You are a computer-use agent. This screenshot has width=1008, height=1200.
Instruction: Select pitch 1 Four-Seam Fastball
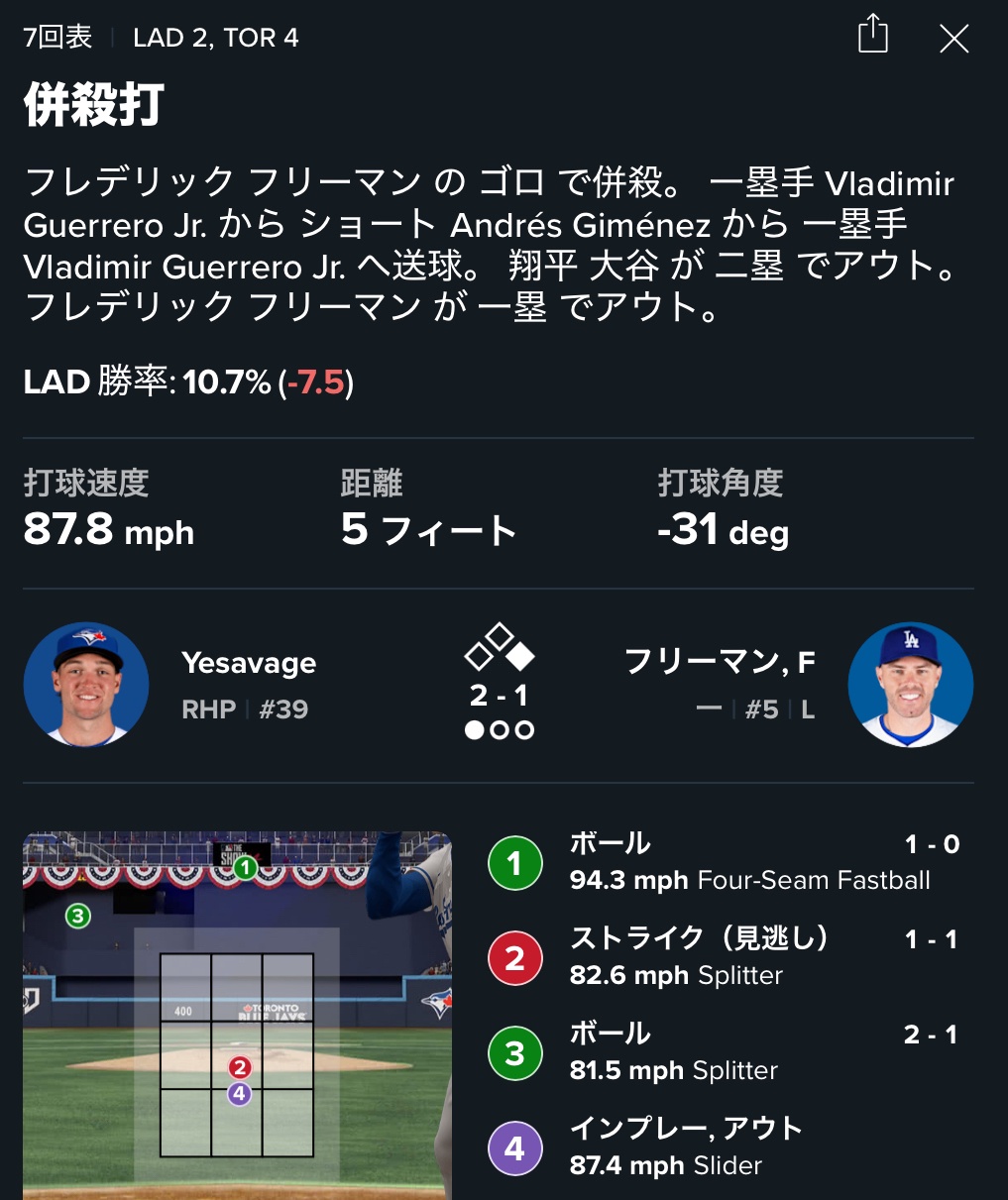click(x=724, y=862)
